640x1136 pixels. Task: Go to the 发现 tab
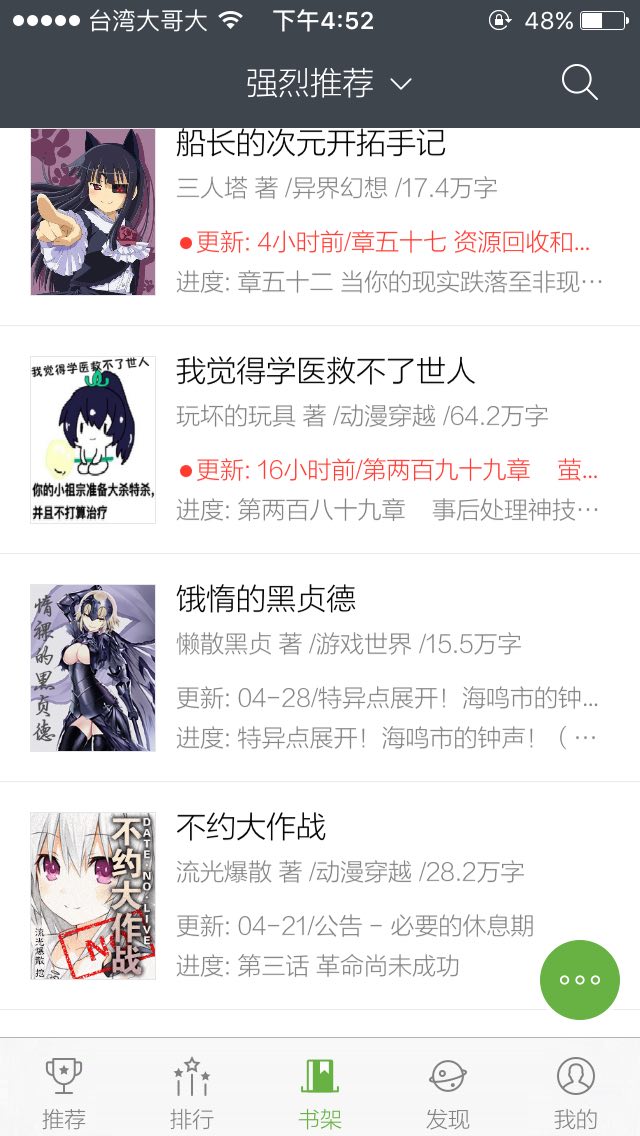[x=447, y=1092]
